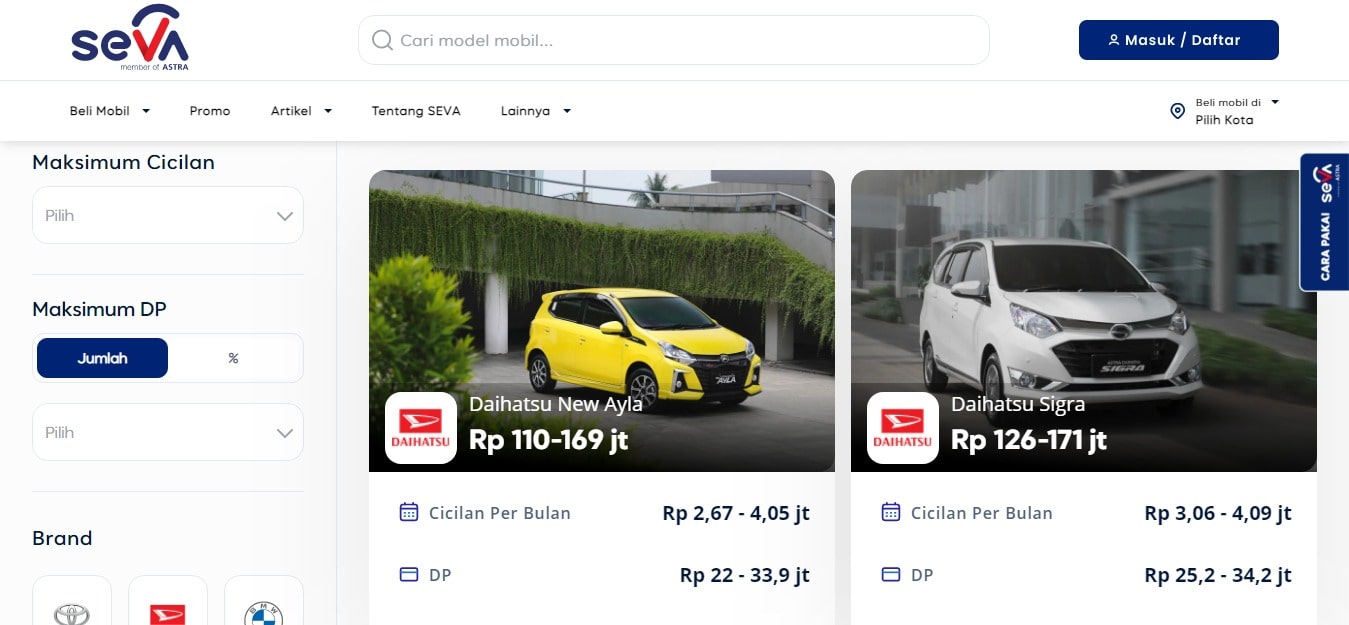Image resolution: width=1349 pixels, height=625 pixels.
Task: Expand the Beli Mobil menu
Action: pyautogui.click(x=109, y=111)
